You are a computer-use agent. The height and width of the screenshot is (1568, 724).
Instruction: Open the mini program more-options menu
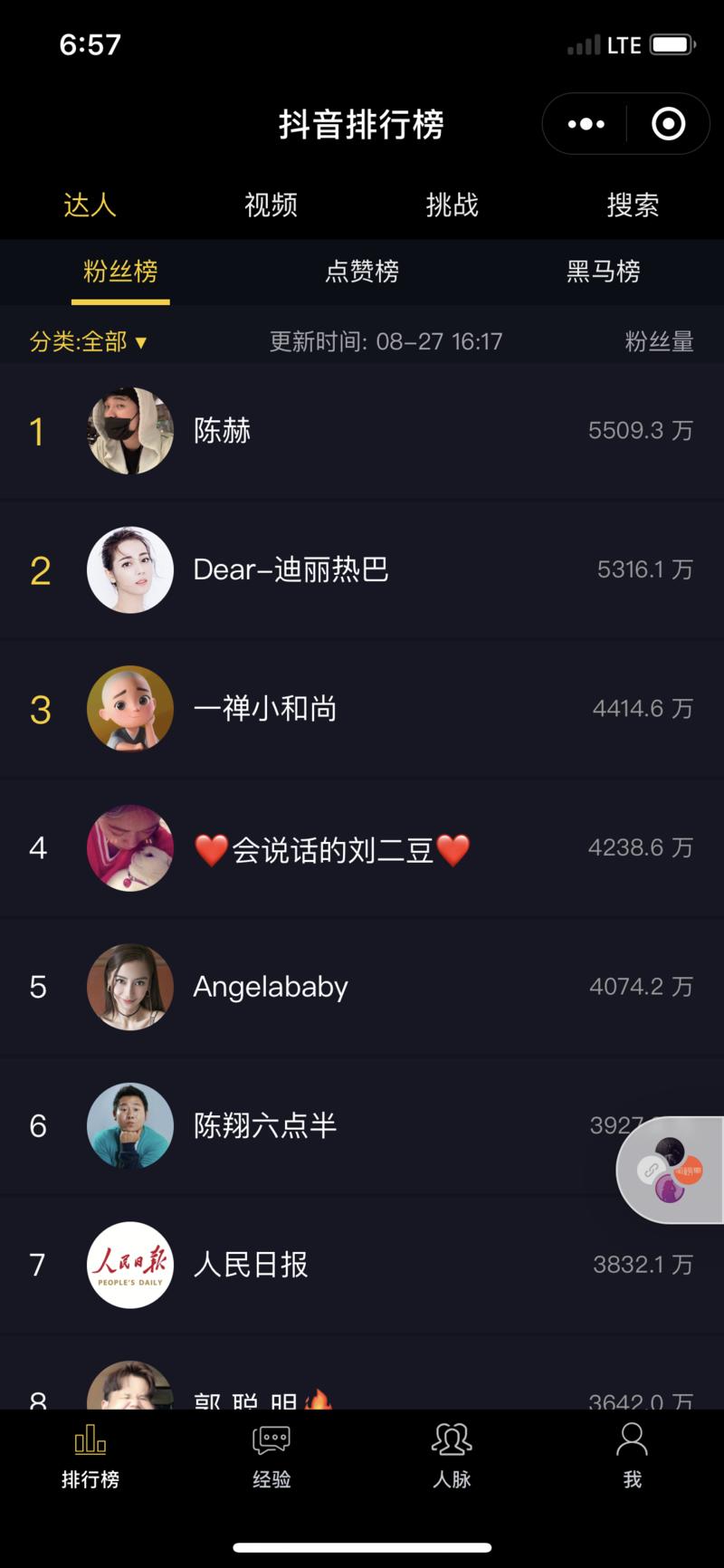click(x=586, y=124)
